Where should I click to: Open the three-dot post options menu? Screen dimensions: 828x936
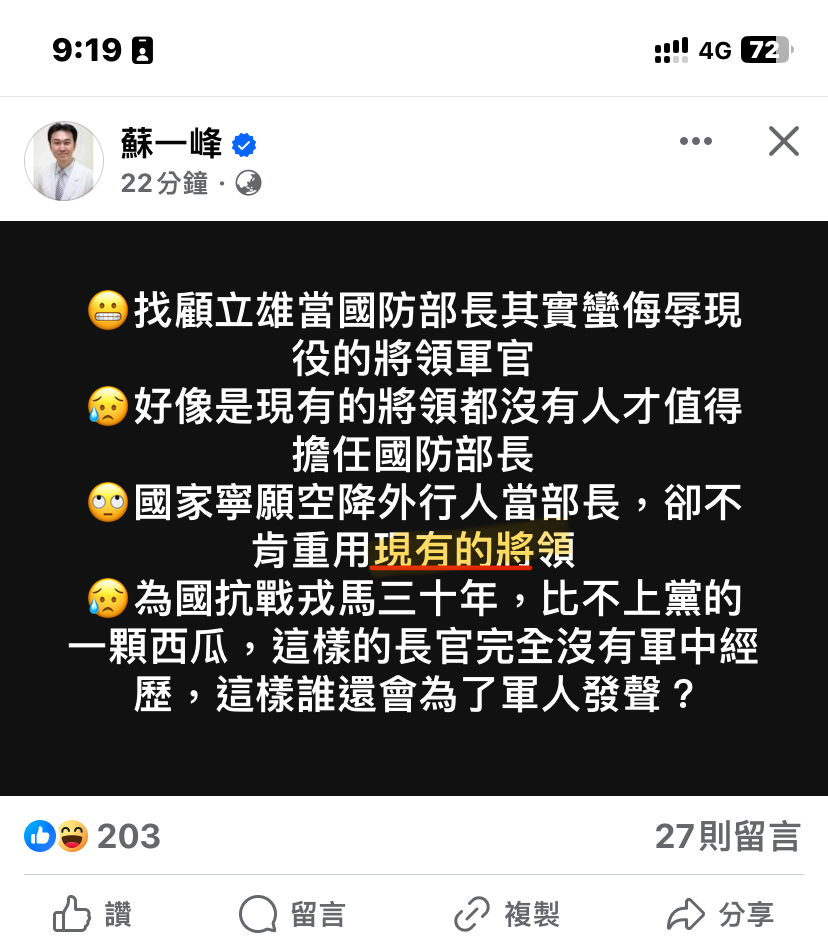[696, 142]
